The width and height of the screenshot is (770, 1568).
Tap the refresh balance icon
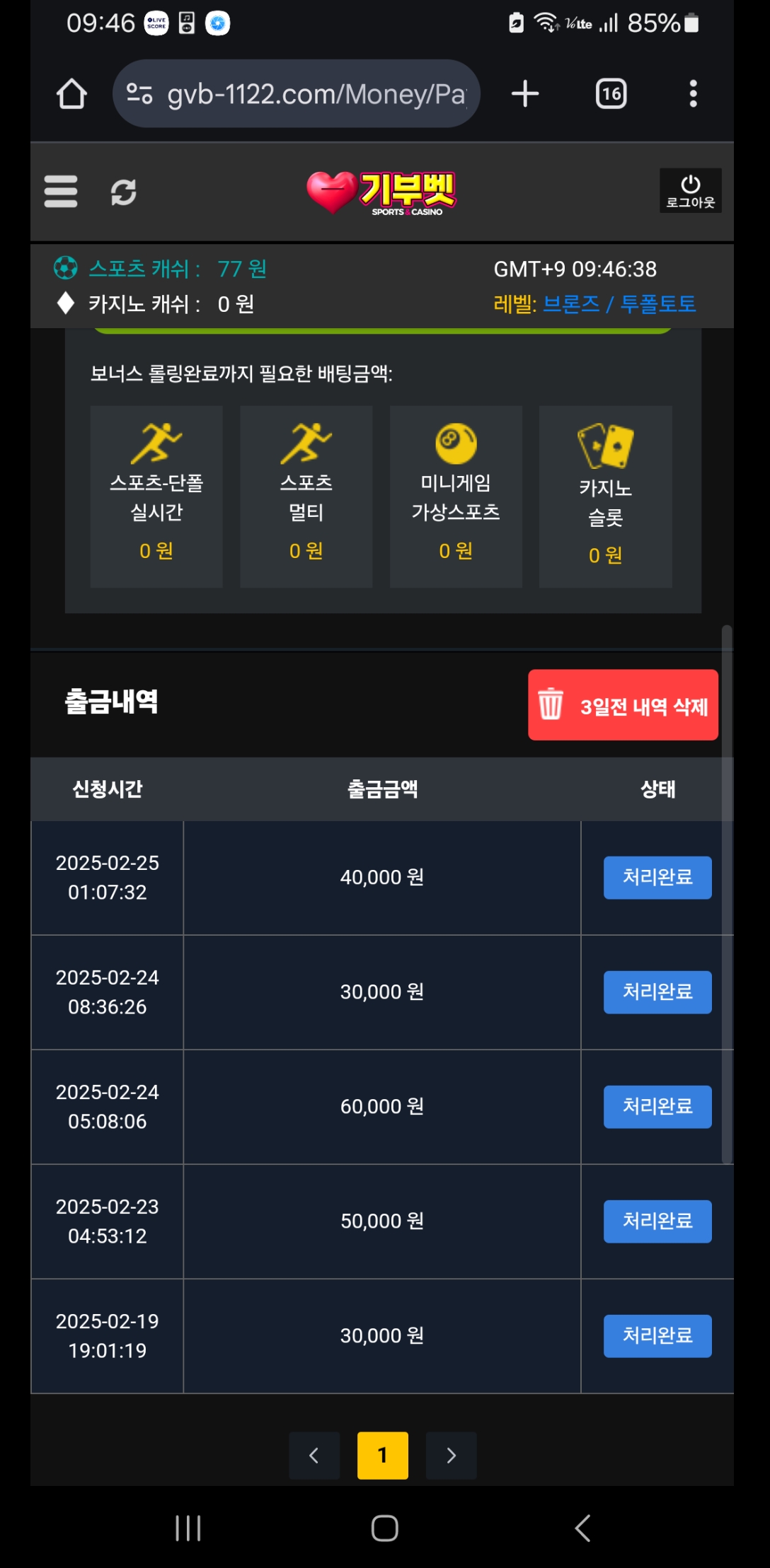pos(123,192)
